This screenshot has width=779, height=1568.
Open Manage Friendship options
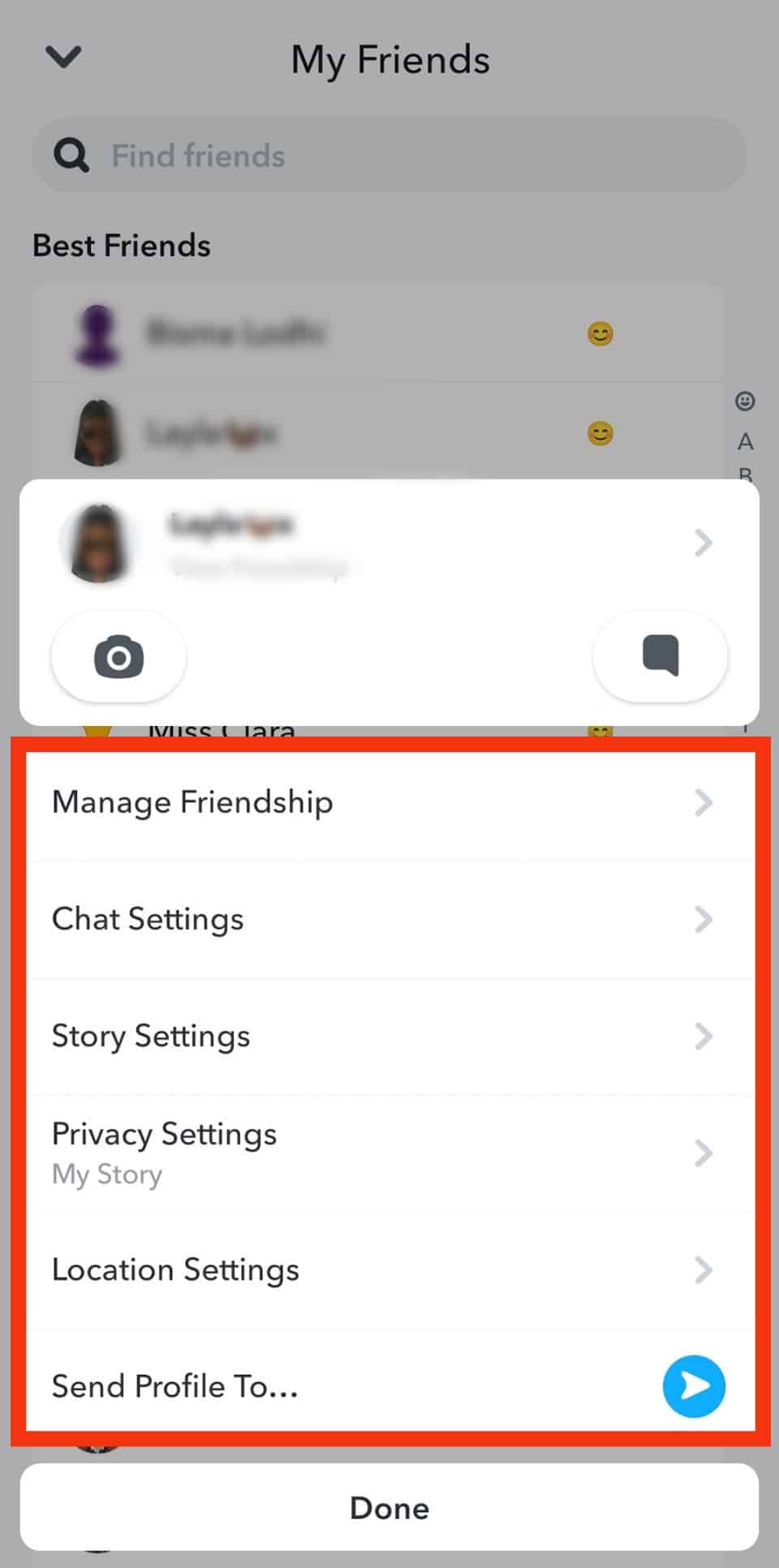point(389,802)
